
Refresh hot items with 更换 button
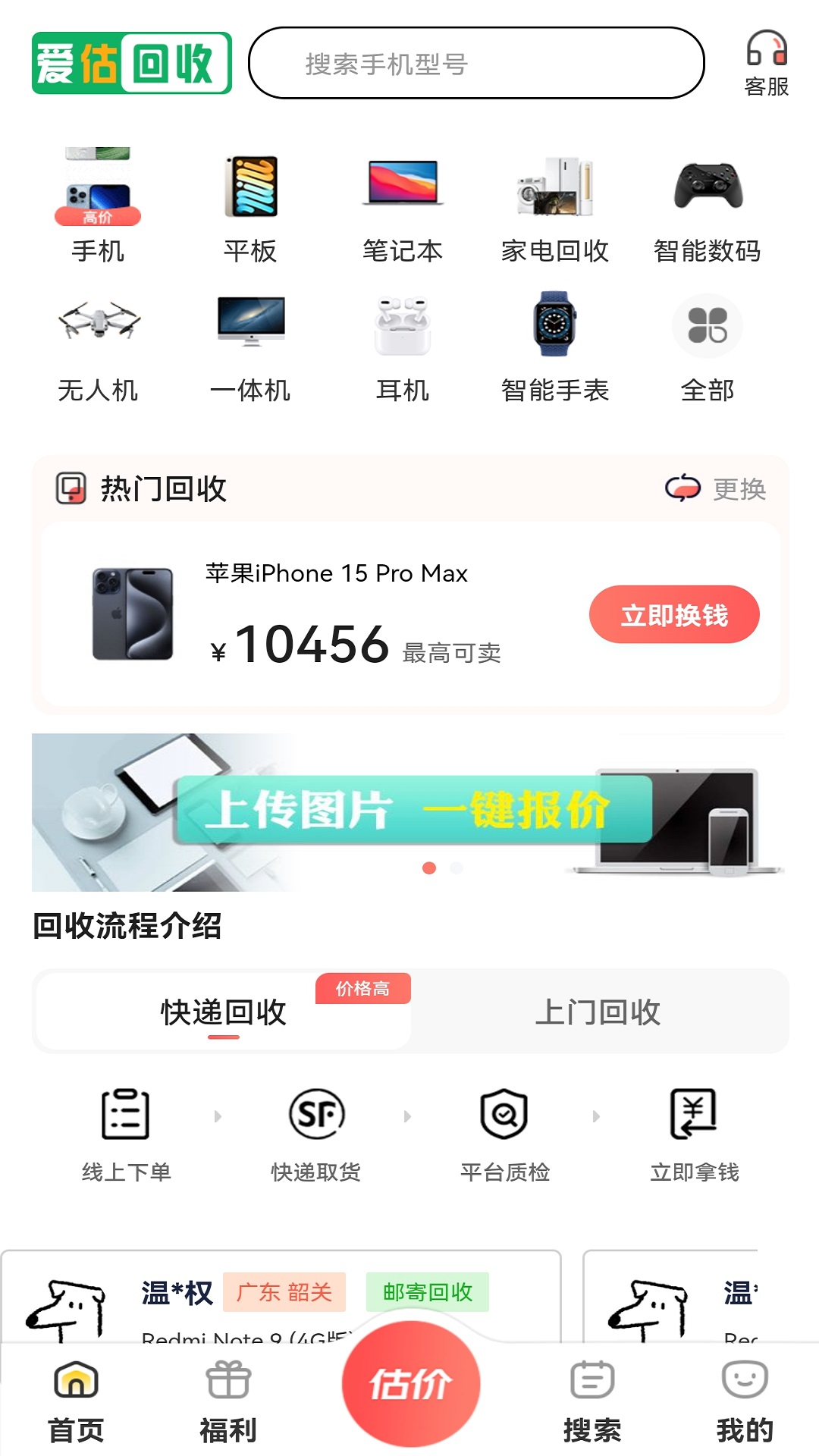coord(717,489)
